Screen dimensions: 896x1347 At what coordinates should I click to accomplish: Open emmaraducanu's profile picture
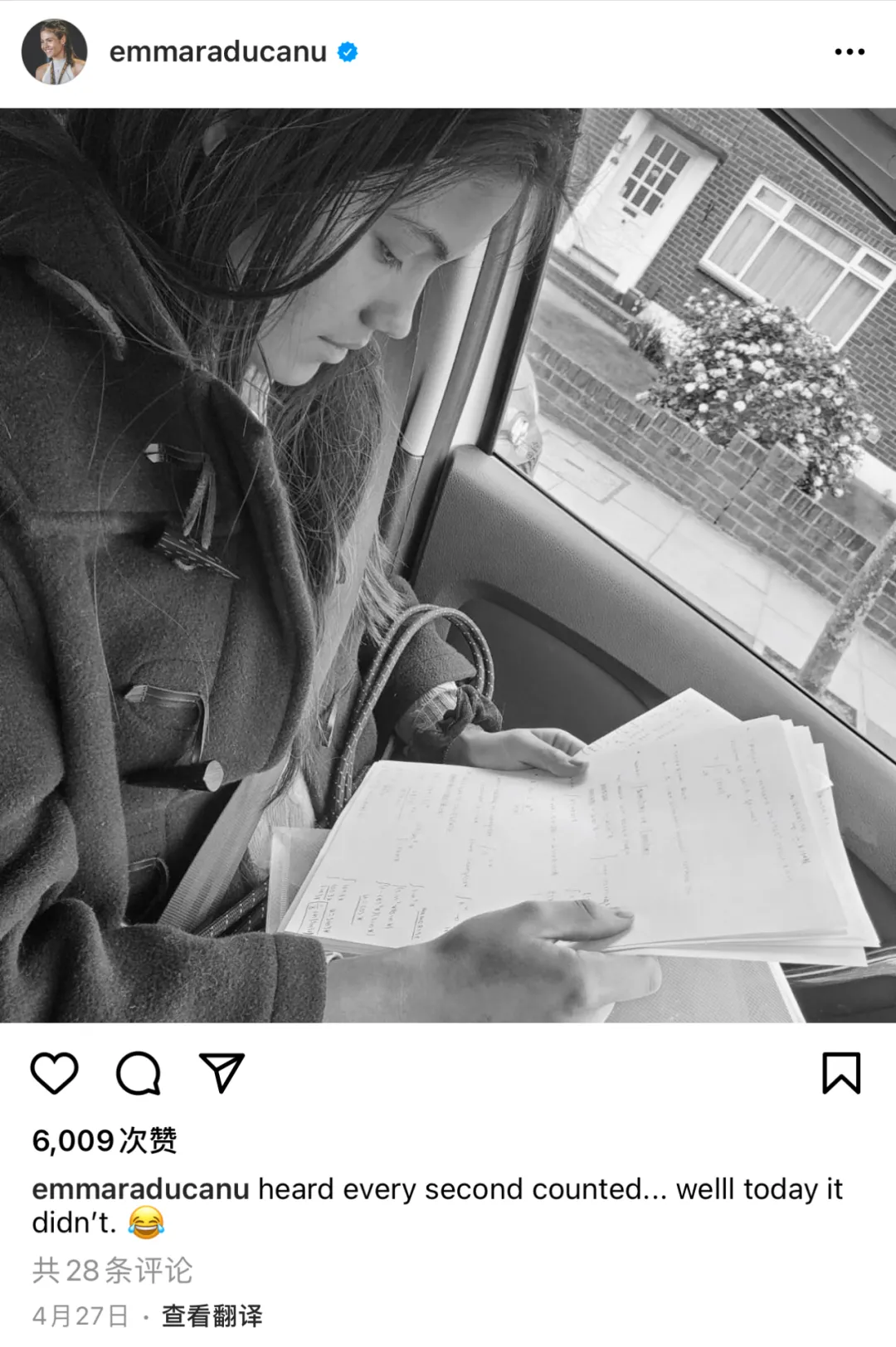point(54,51)
